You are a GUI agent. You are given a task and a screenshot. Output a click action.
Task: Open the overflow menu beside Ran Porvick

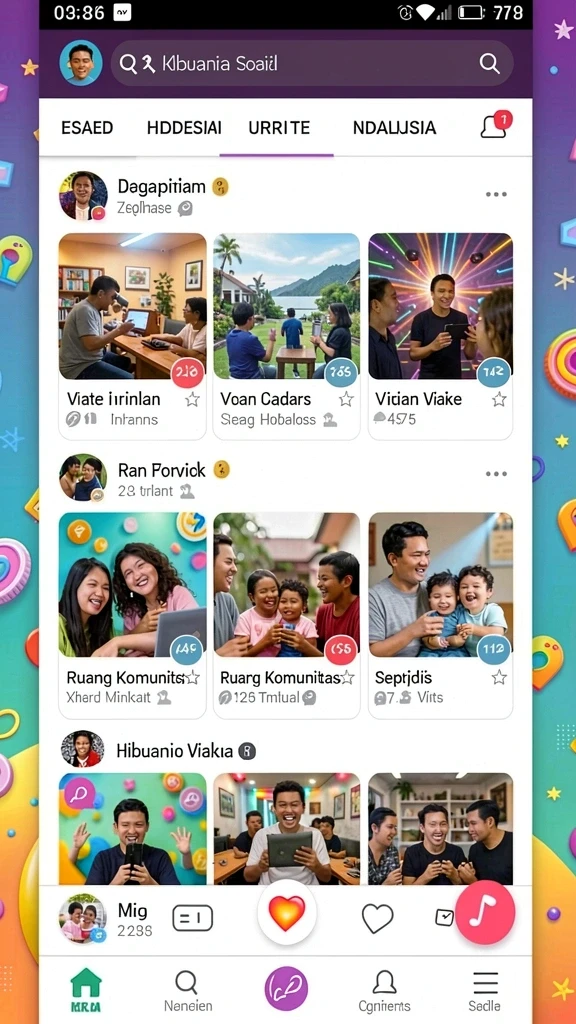(496, 474)
